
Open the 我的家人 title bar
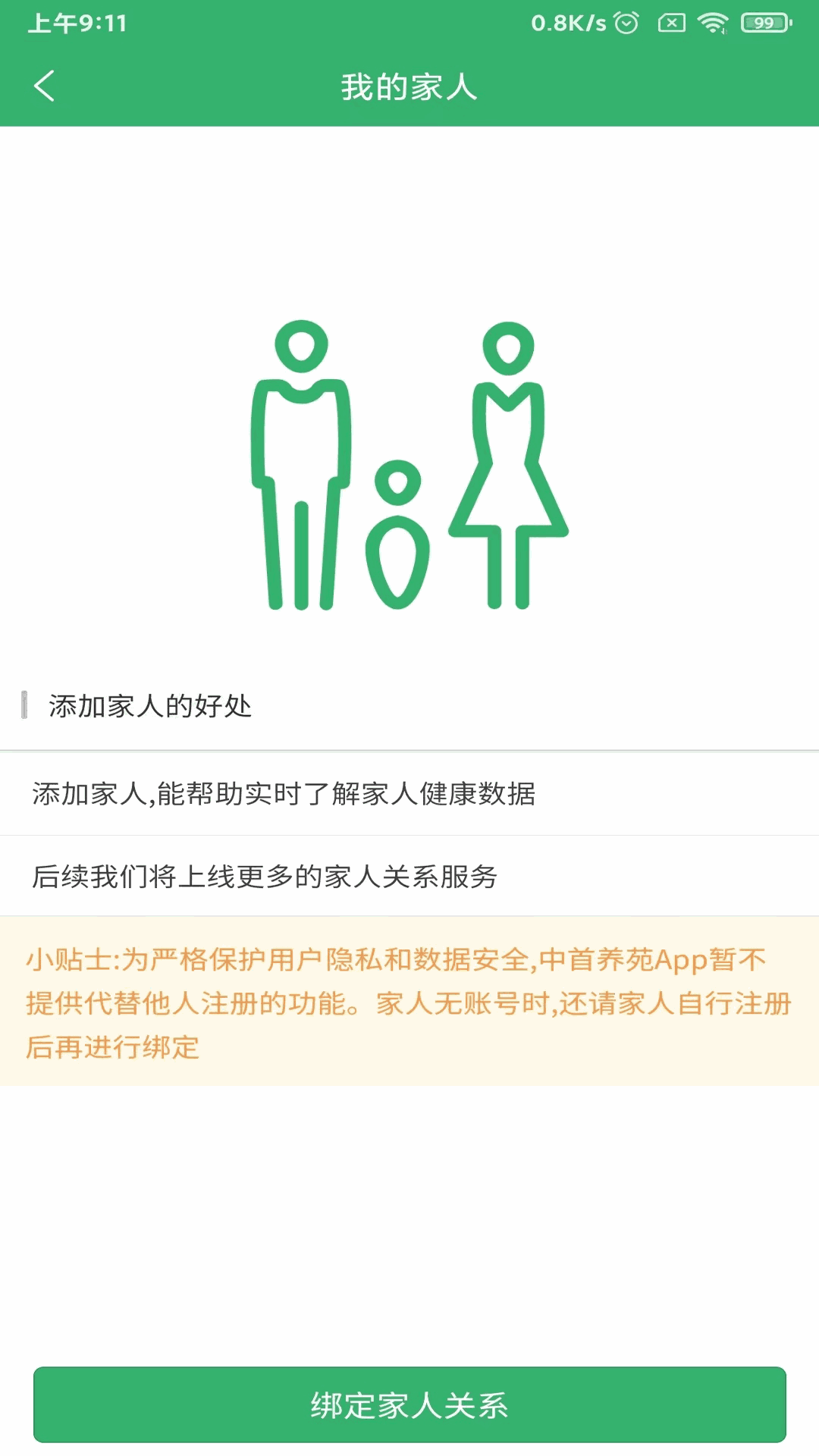409,86
